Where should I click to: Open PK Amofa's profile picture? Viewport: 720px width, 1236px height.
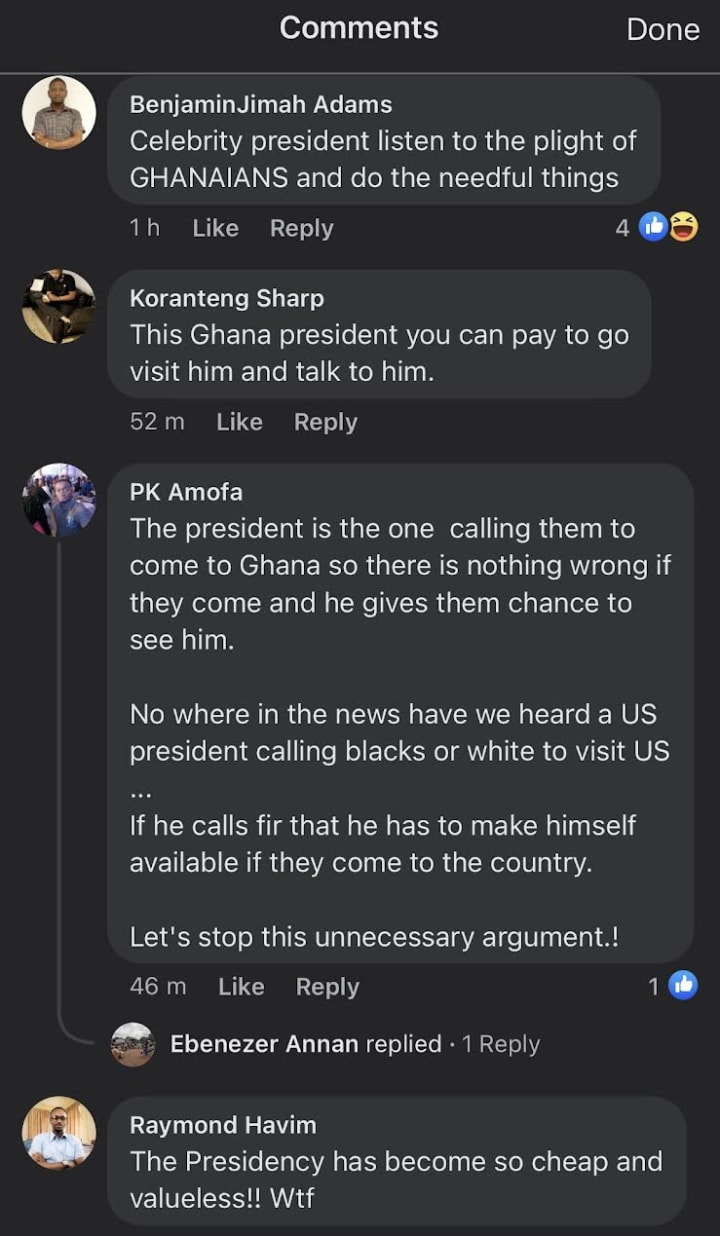click(59, 500)
